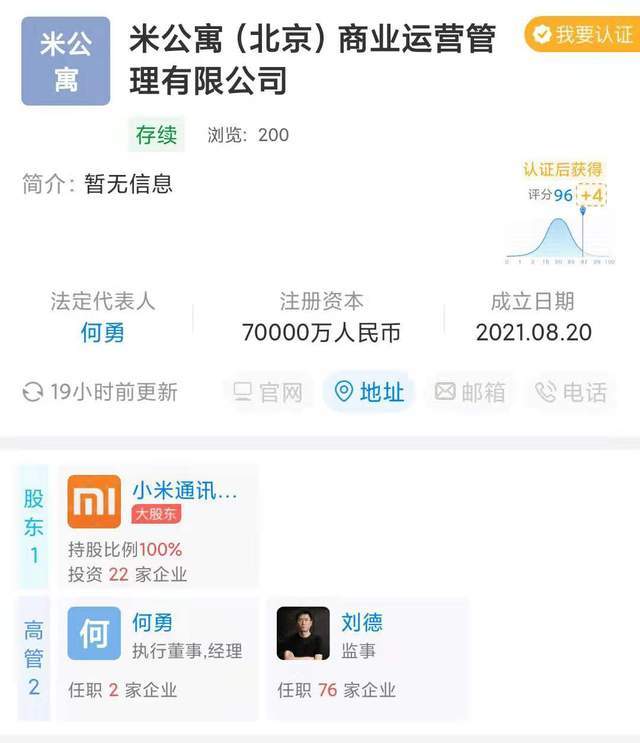Tap the 电话 phone button
Viewport: 640px width, 743px height.
tap(571, 392)
